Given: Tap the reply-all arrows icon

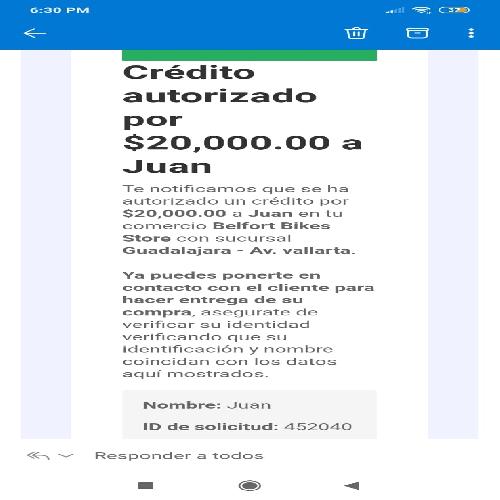Looking at the screenshot, I should (x=38, y=455).
